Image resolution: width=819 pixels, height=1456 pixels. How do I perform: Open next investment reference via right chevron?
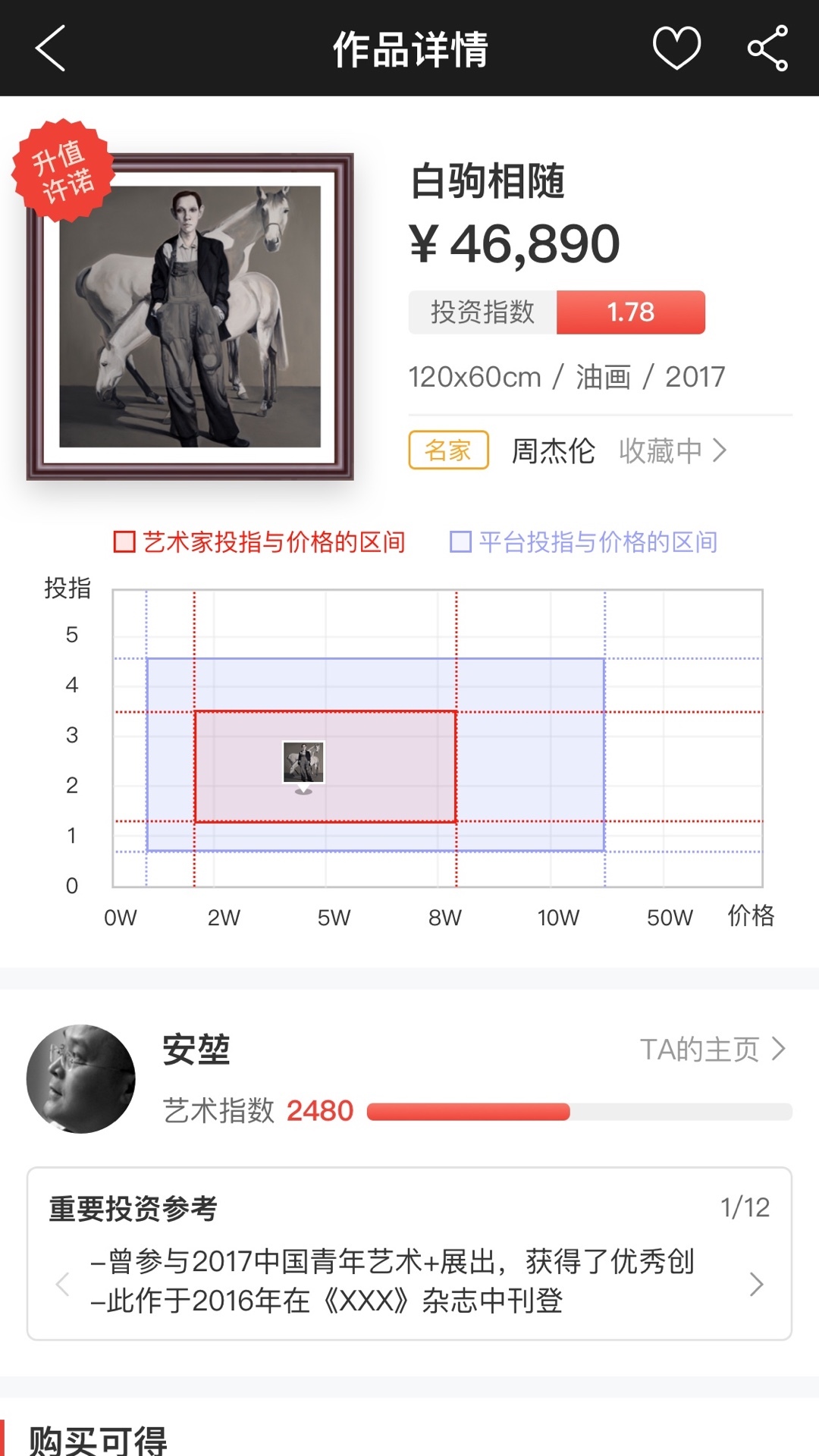(757, 1283)
